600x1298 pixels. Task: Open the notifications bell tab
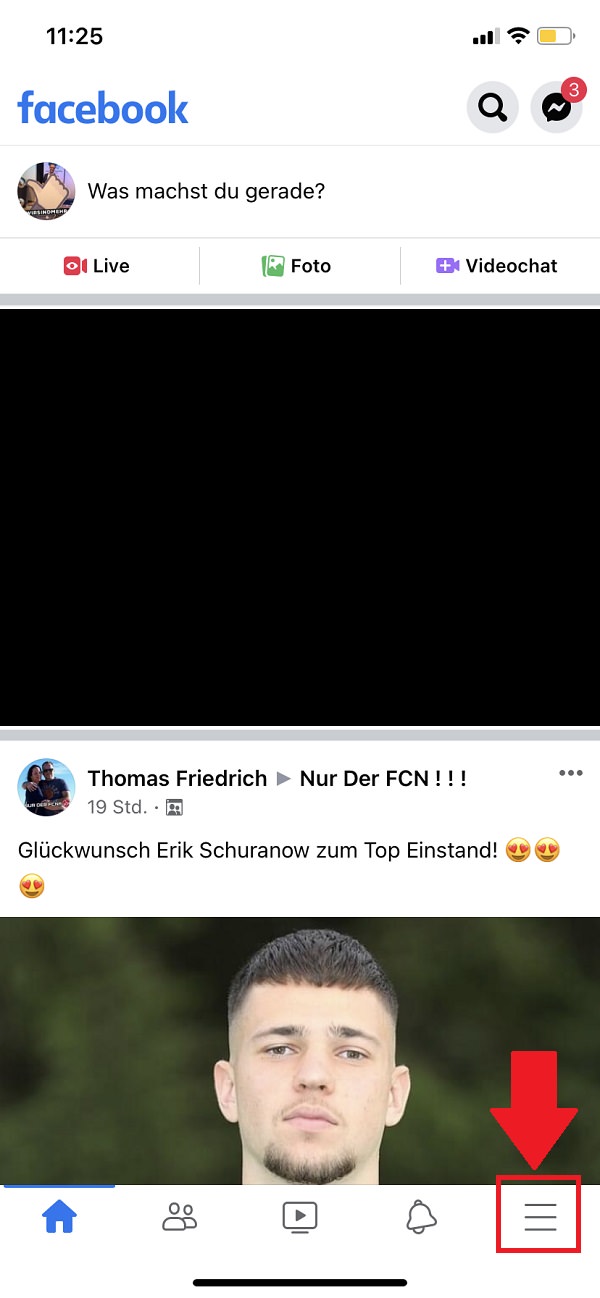tap(421, 1217)
